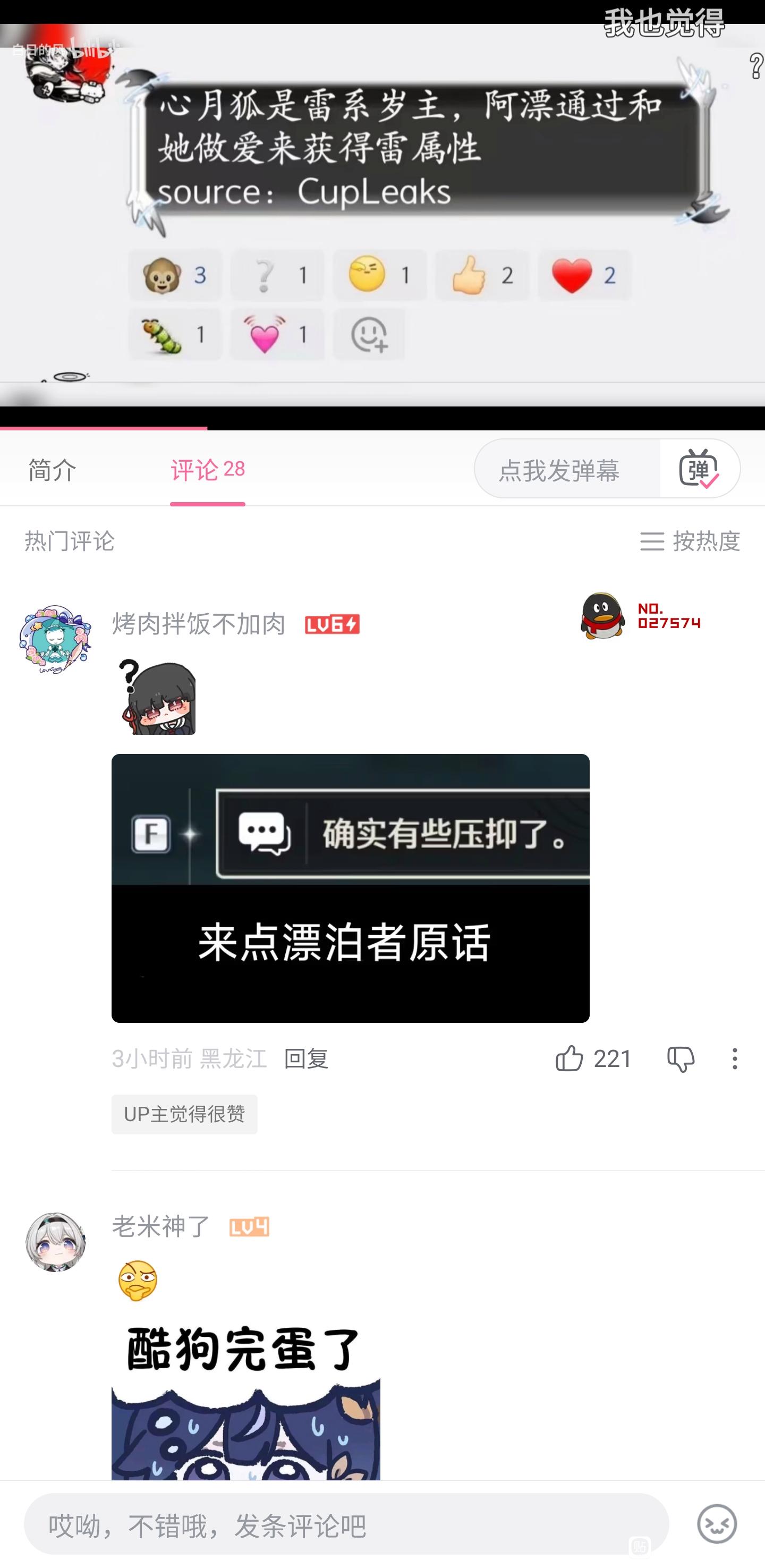Like the comment with 221 likes

593,1059
